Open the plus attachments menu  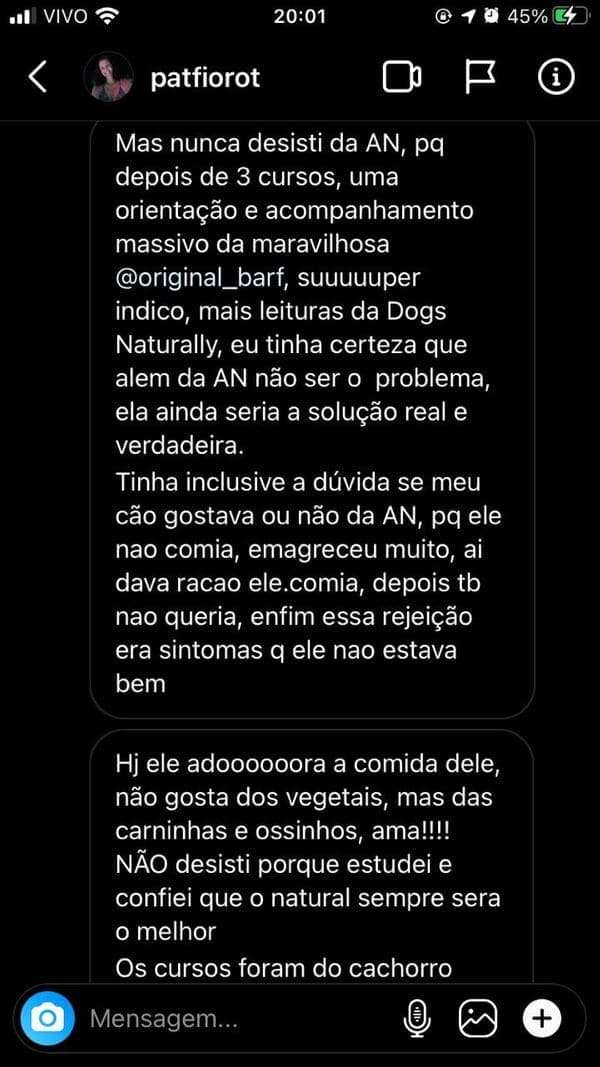542,1019
